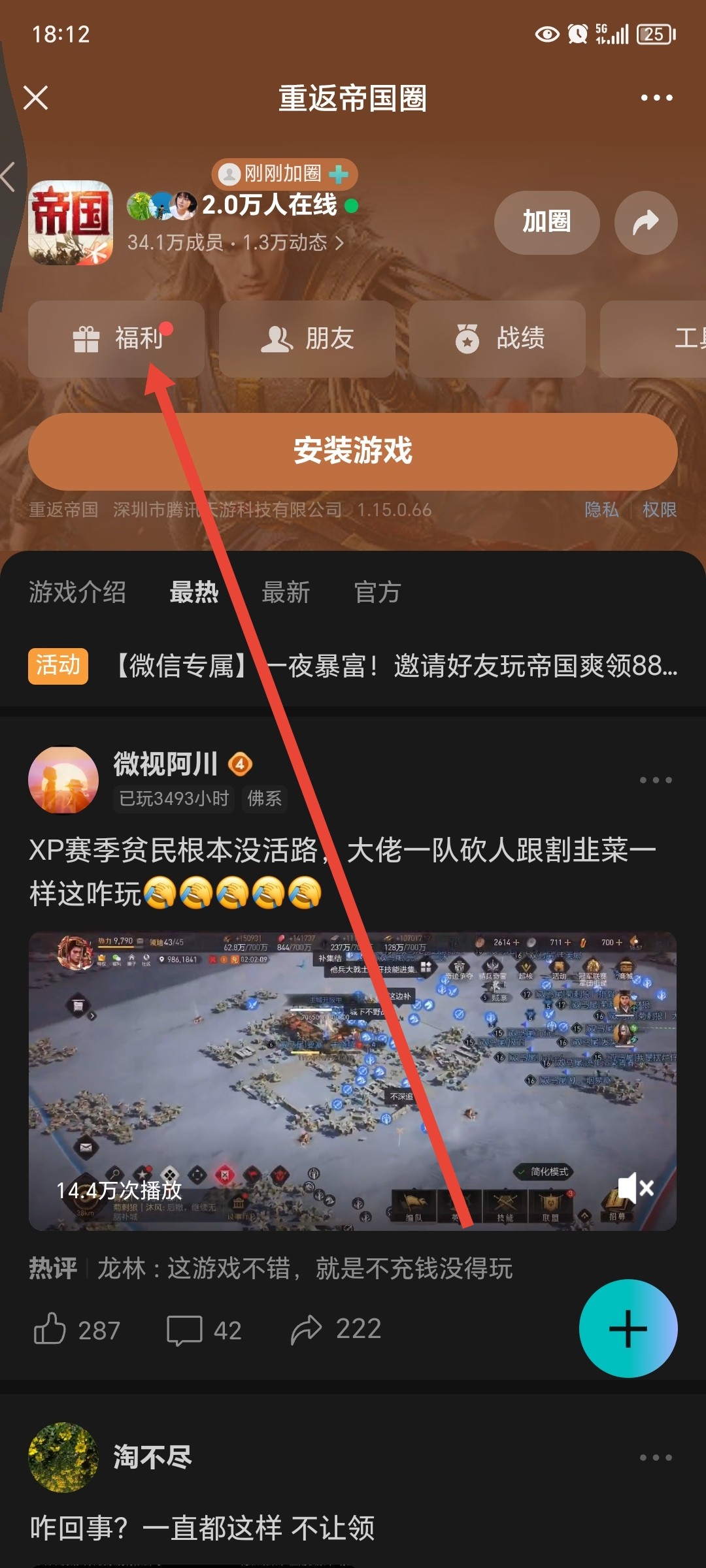Unmute the video in 微视阿川's post

[635, 1188]
